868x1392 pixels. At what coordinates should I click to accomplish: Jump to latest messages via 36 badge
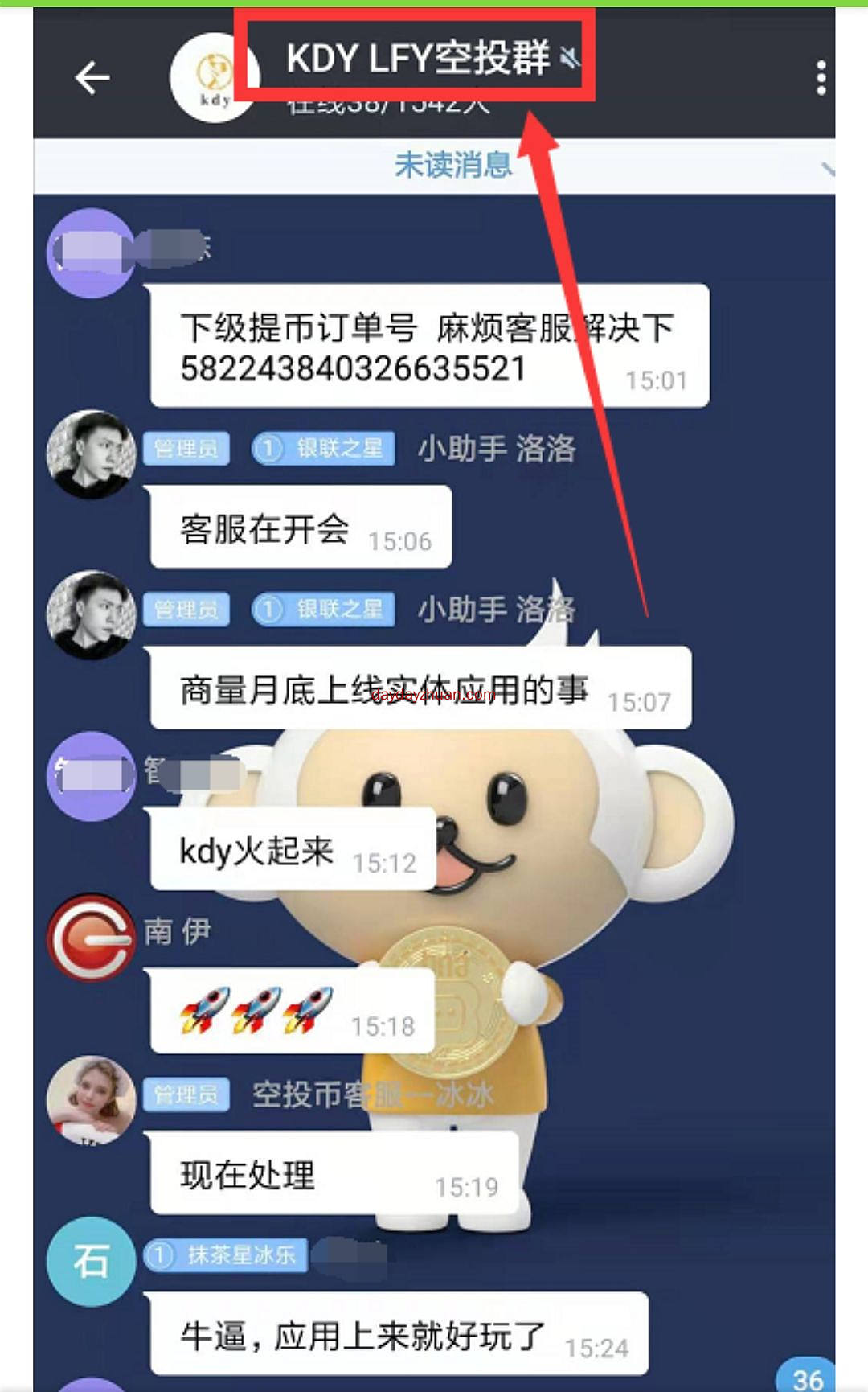(x=806, y=1377)
